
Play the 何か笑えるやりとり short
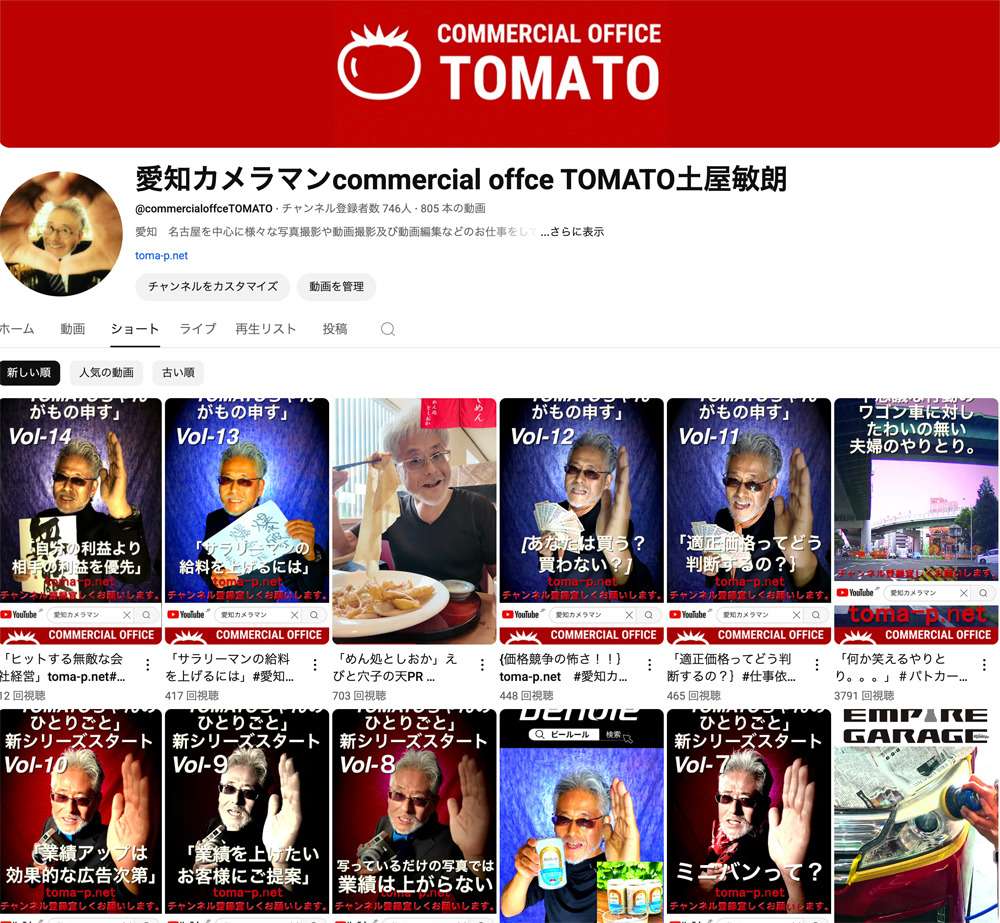(915, 520)
